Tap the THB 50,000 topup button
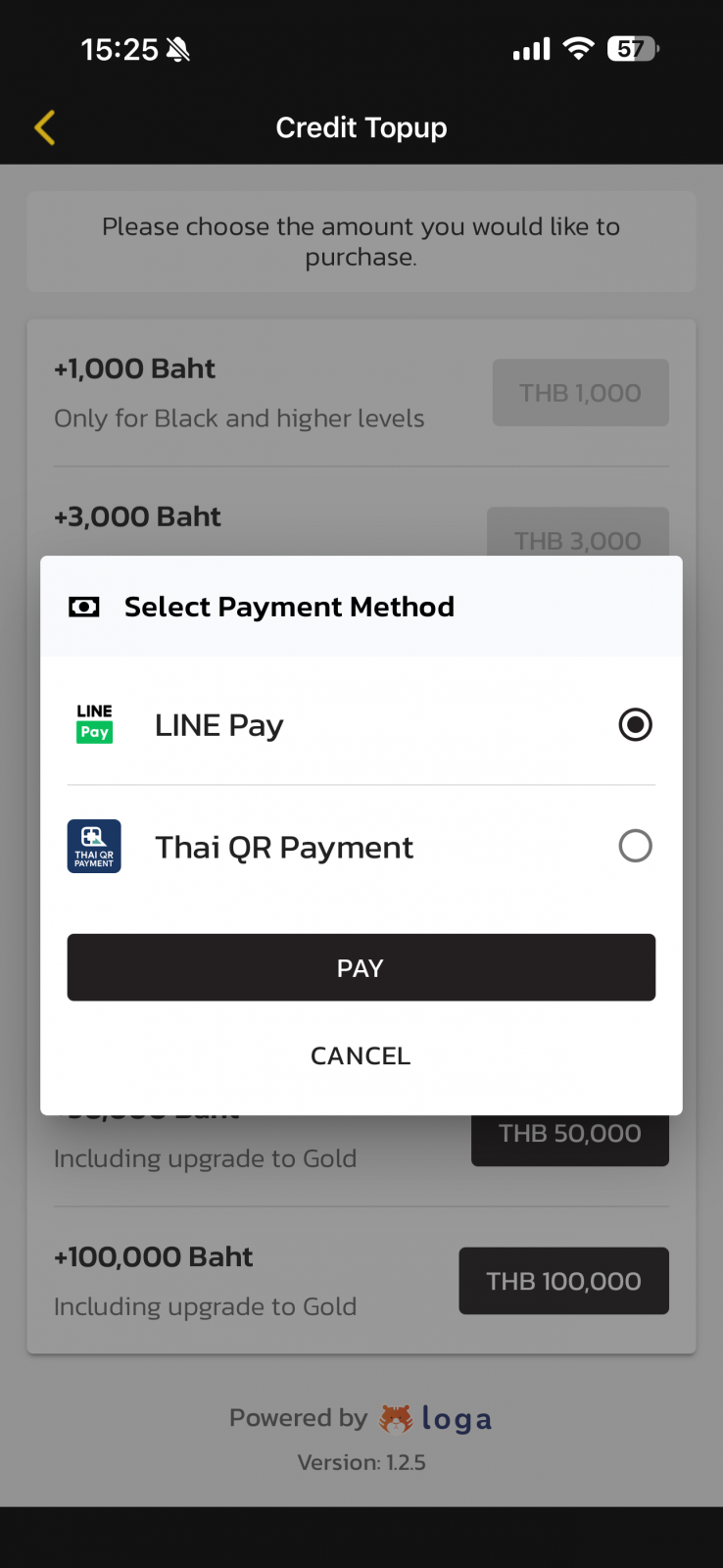This screenshot has height=1568, width=723. [569, 1139]
